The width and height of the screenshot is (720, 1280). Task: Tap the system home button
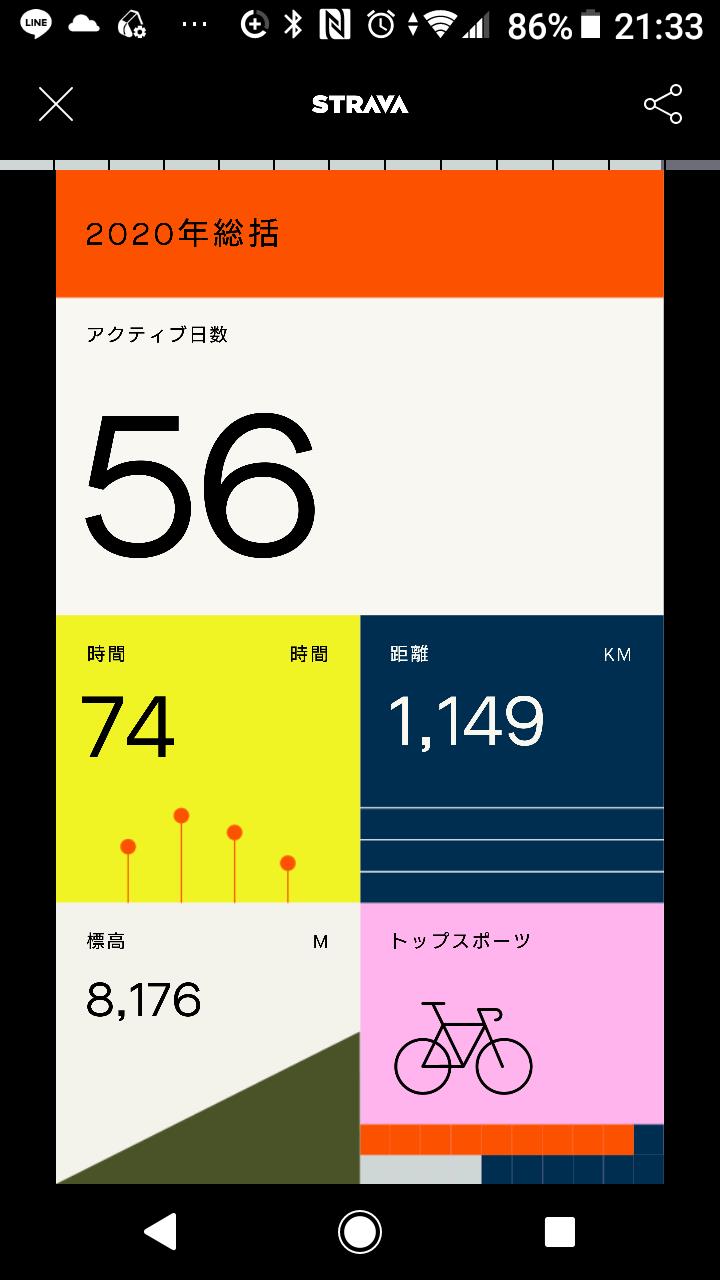point(360,1231)
